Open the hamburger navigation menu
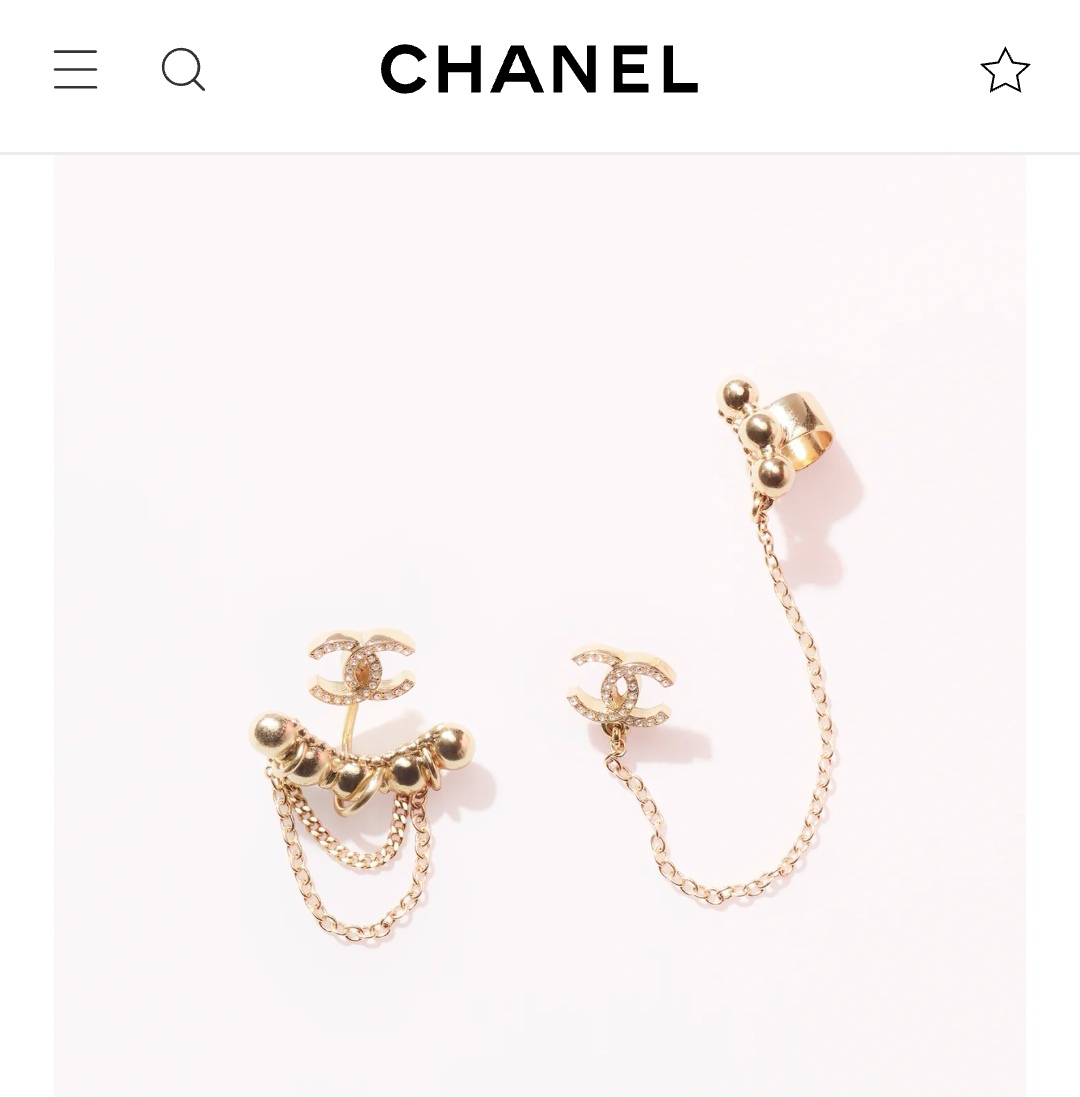The height and width of the screenshot is (1097, 1080). (x=75, y=70)
